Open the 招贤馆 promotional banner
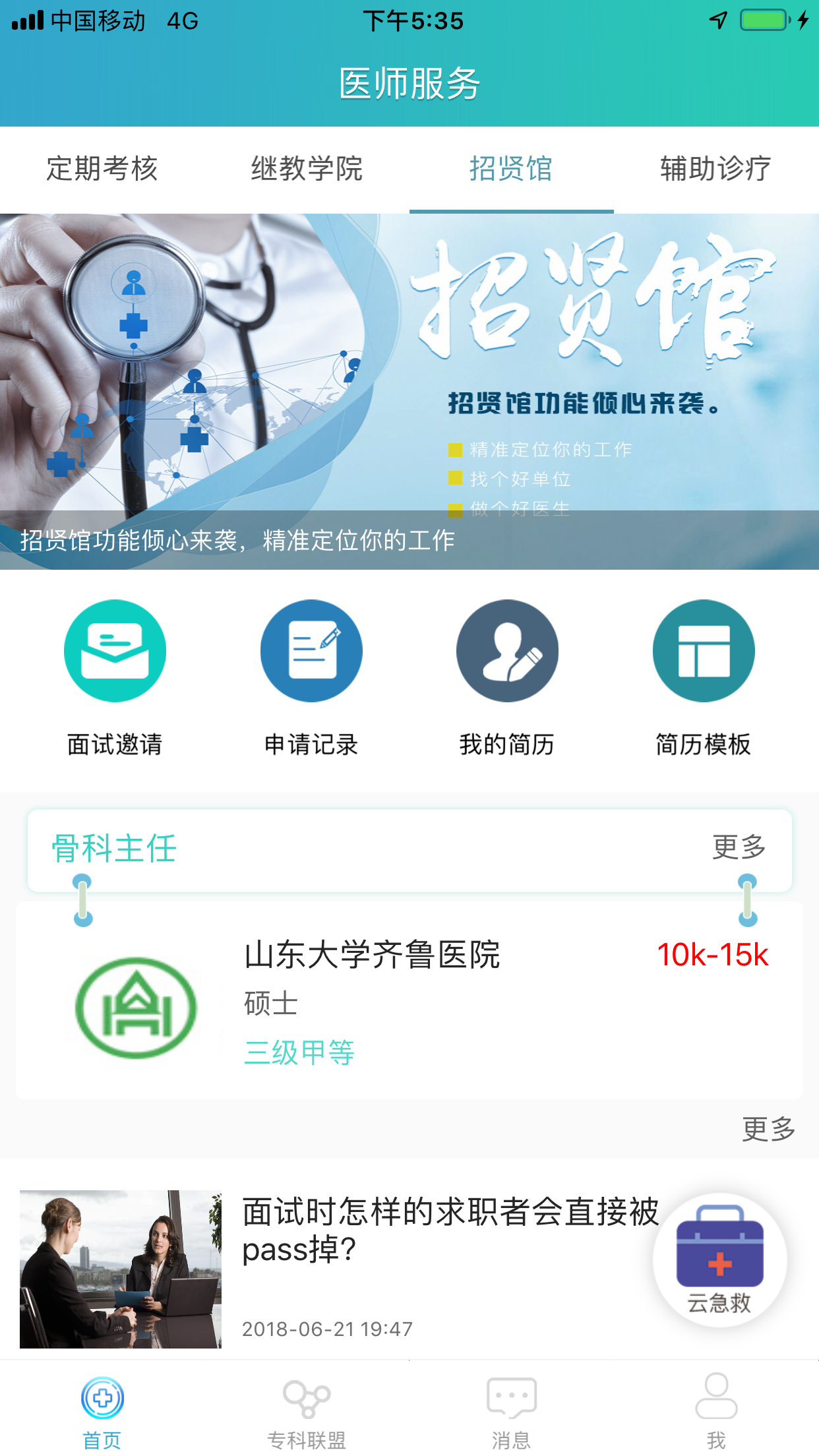The width and height of the screenshot is (819, 1456). (x=409, y=391)
